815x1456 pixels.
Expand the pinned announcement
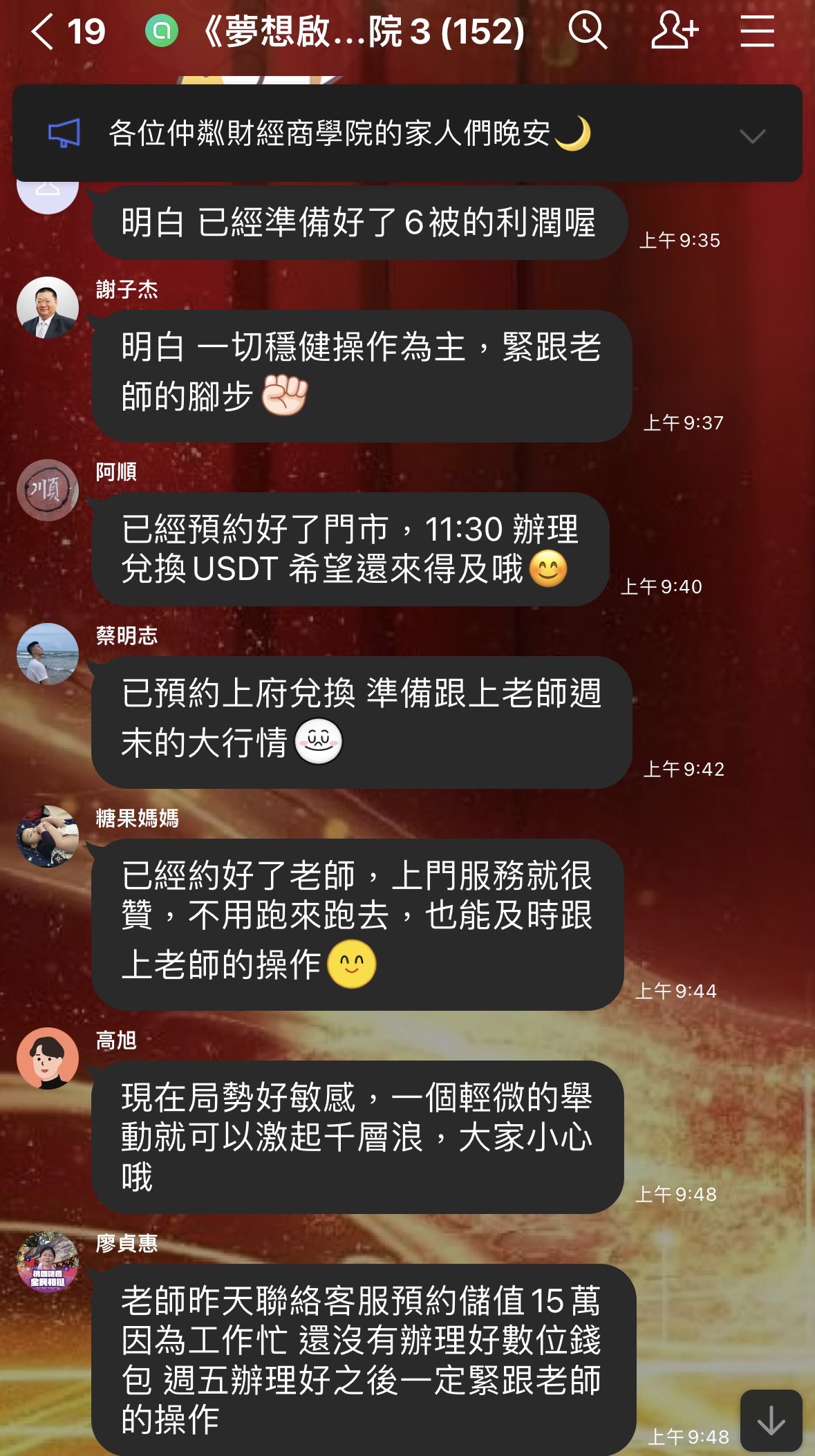[752, 136]
